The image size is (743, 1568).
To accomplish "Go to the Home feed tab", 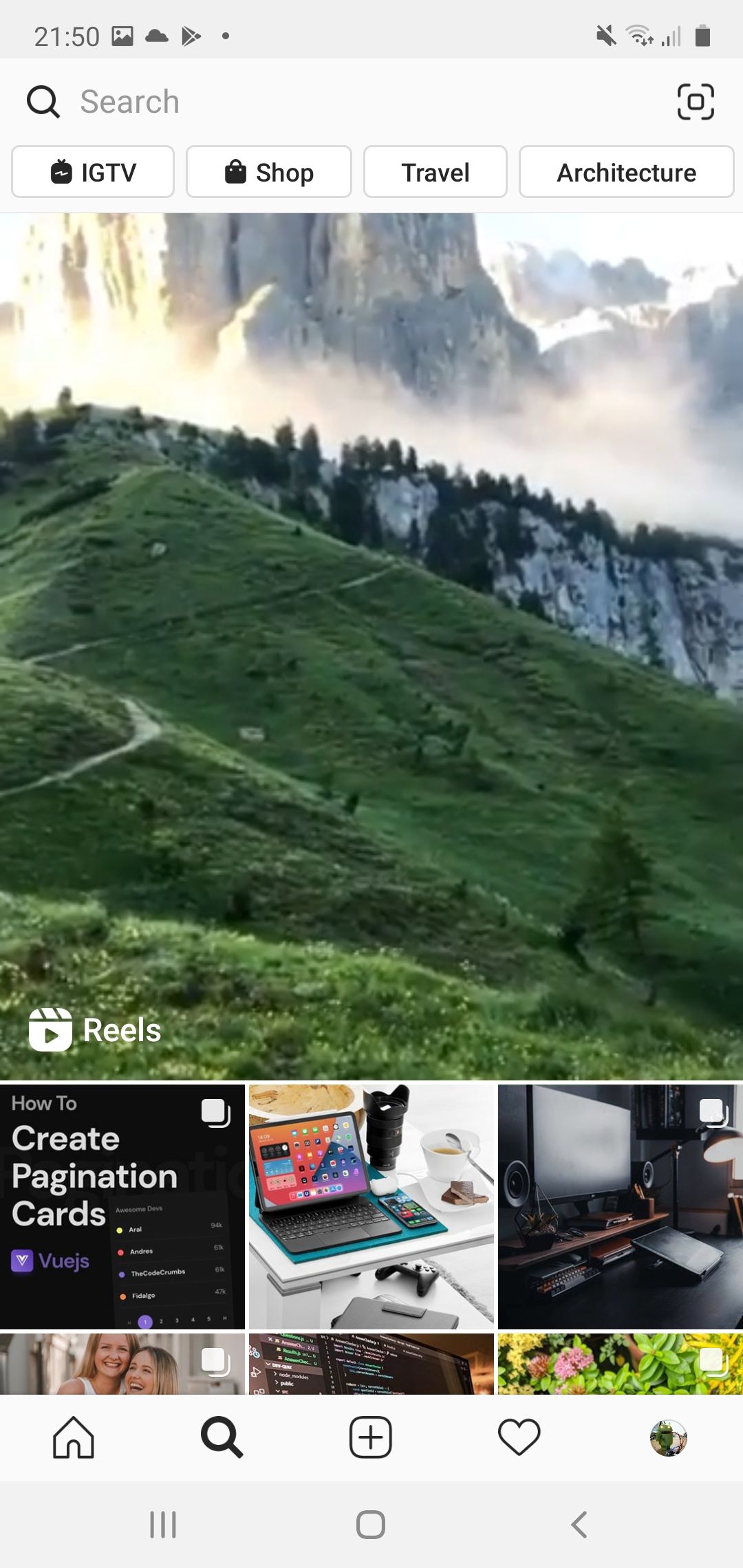I will tap(74, 1437).
